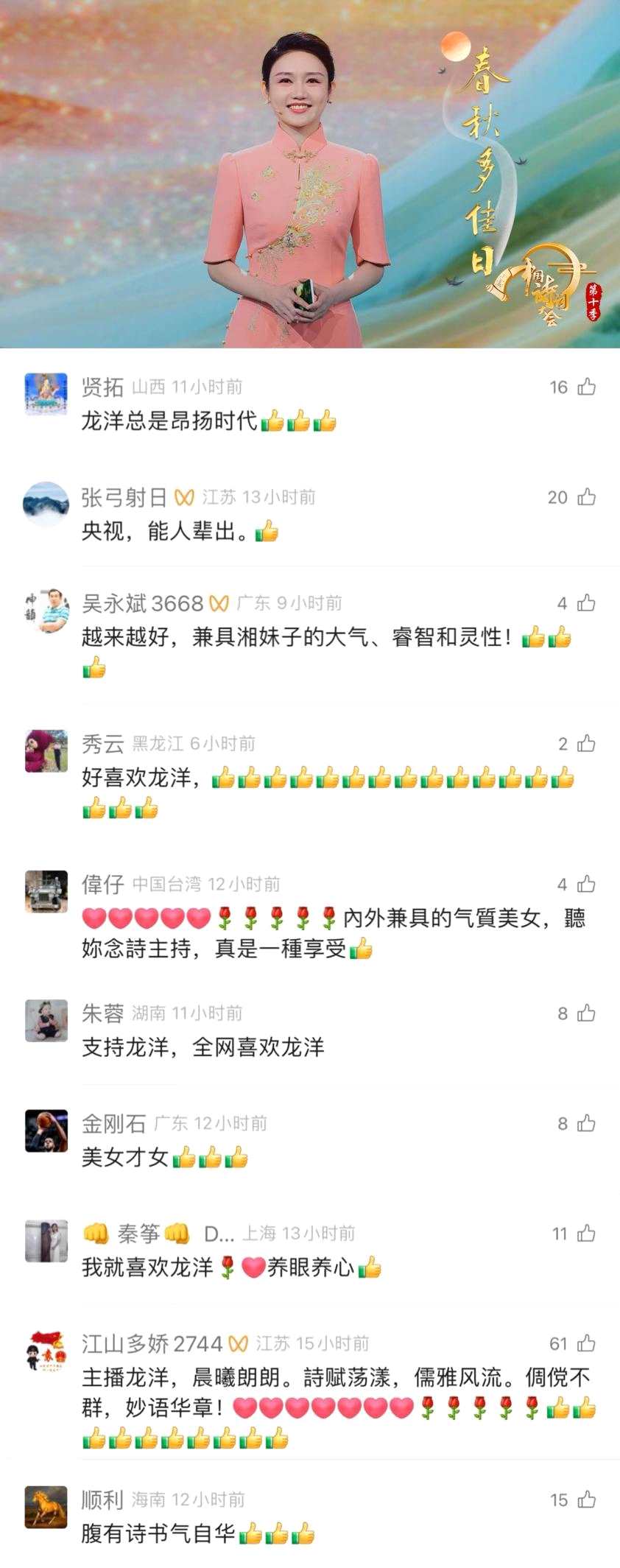The width and height of the screenshot is (620, 1568).
Task: Give a thumbs up to 吴永斌3668's comment
Action: 586,603
